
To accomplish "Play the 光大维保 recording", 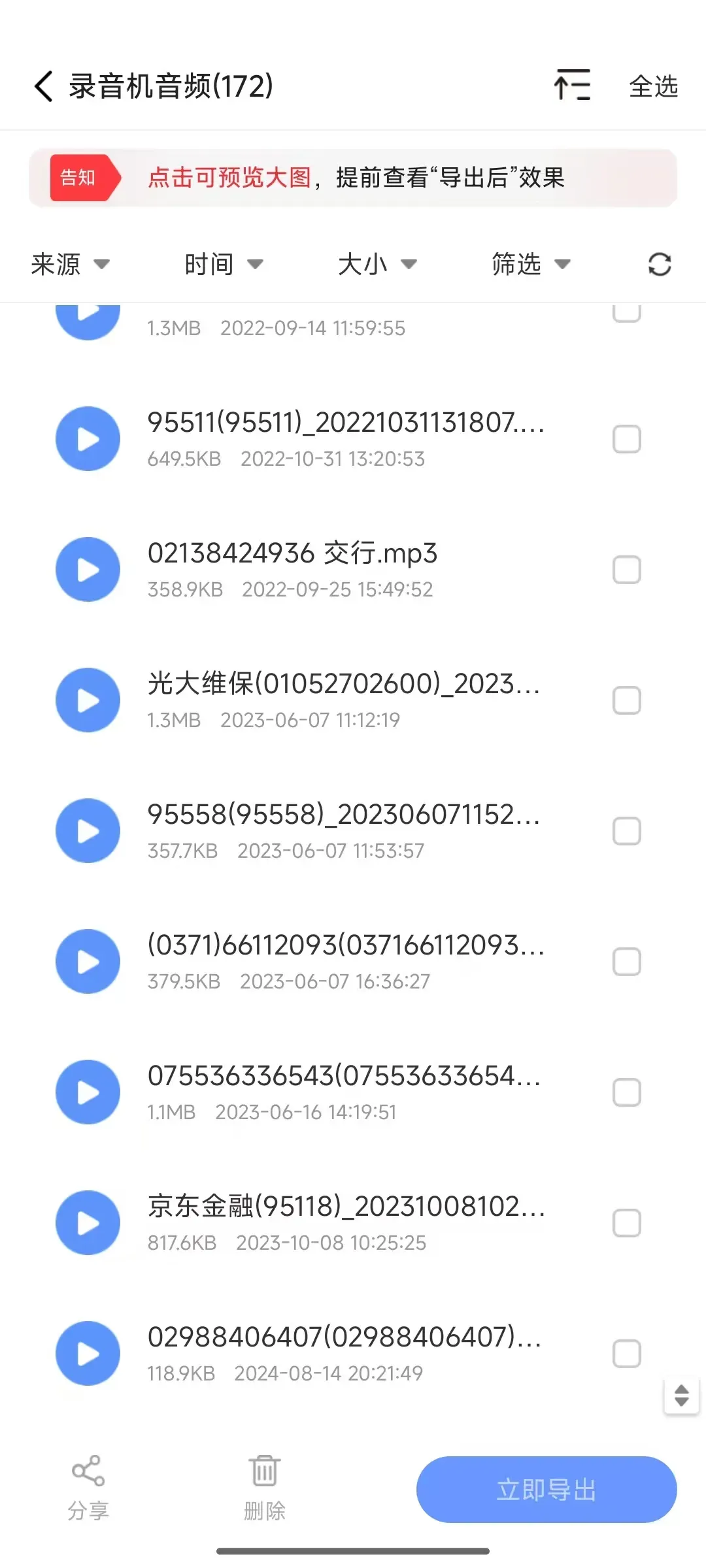I will (88, 700).
